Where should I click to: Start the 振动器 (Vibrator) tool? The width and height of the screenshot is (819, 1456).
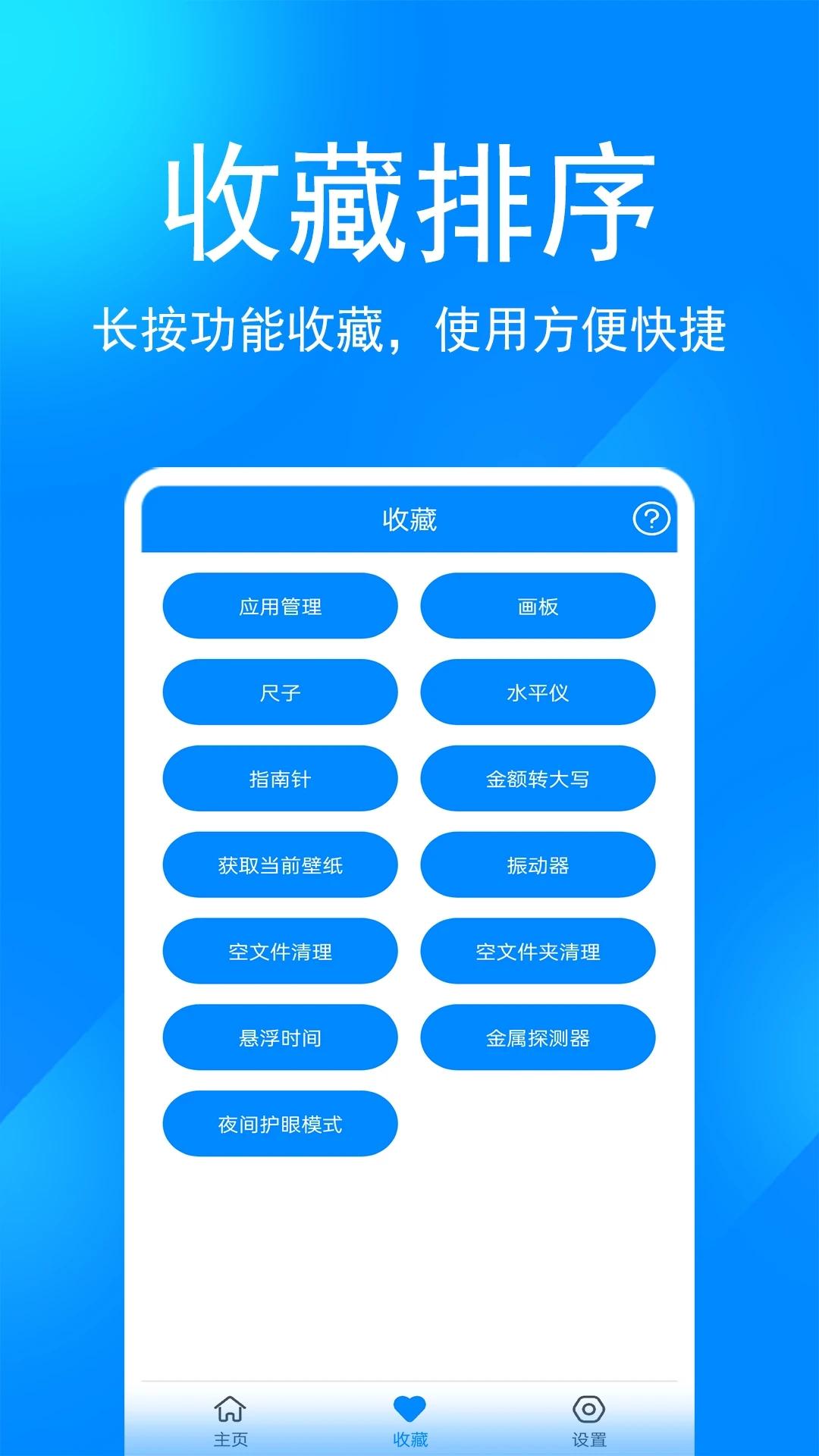[x=537, y=864]
